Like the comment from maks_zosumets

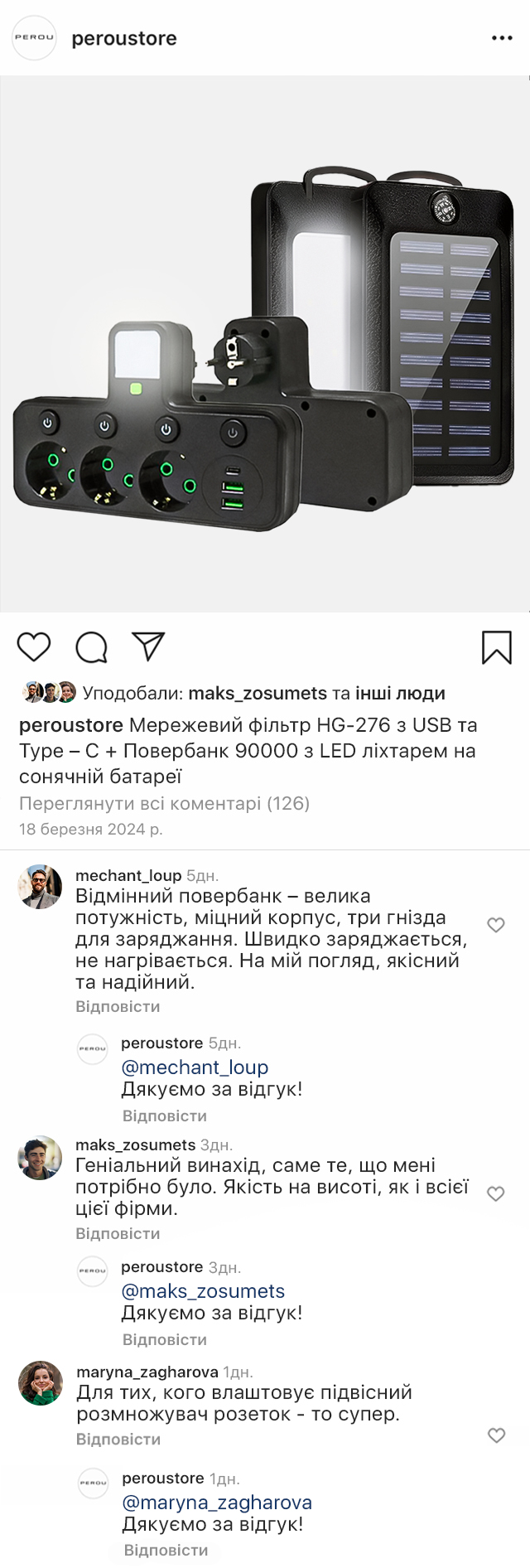[496, 1193]
